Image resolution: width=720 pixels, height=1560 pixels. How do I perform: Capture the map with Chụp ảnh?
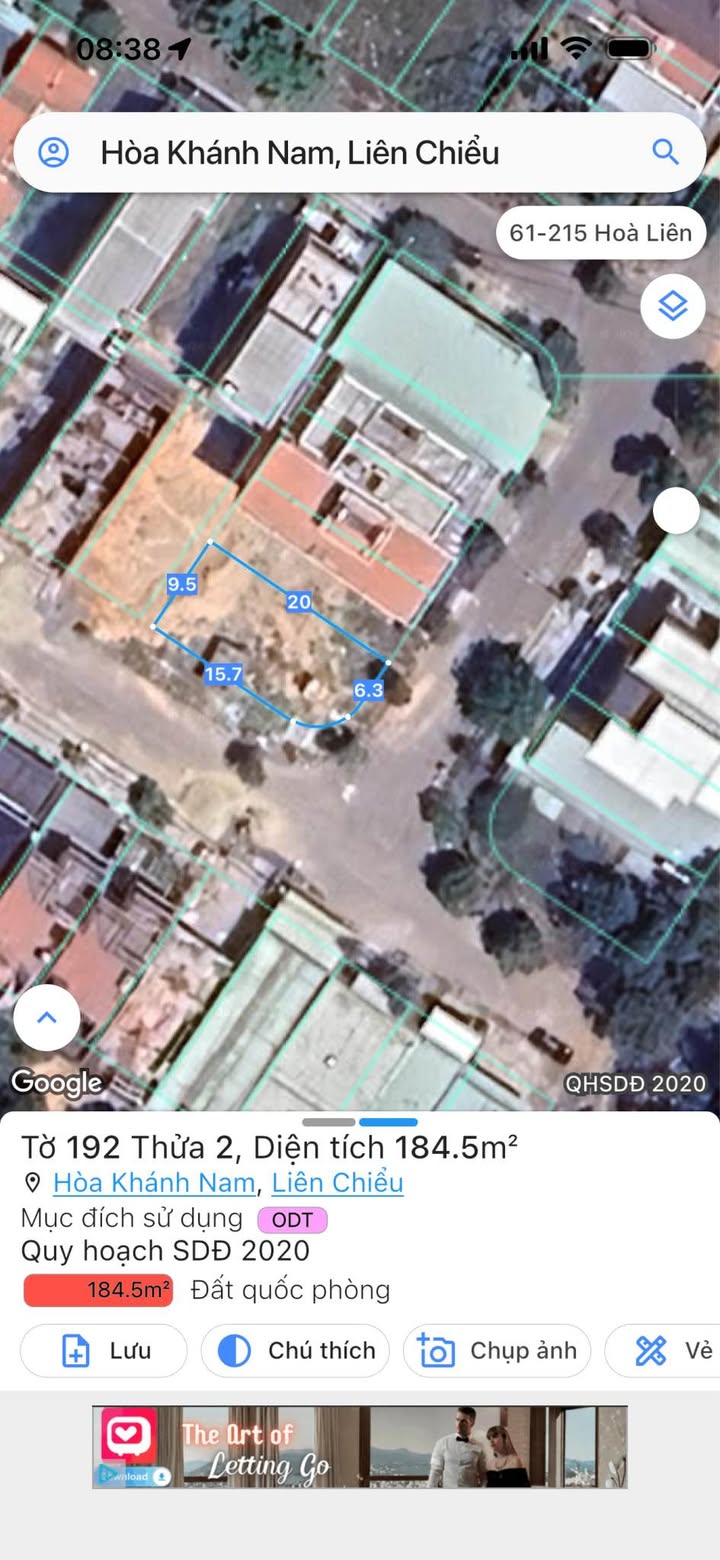point(497,1351)
